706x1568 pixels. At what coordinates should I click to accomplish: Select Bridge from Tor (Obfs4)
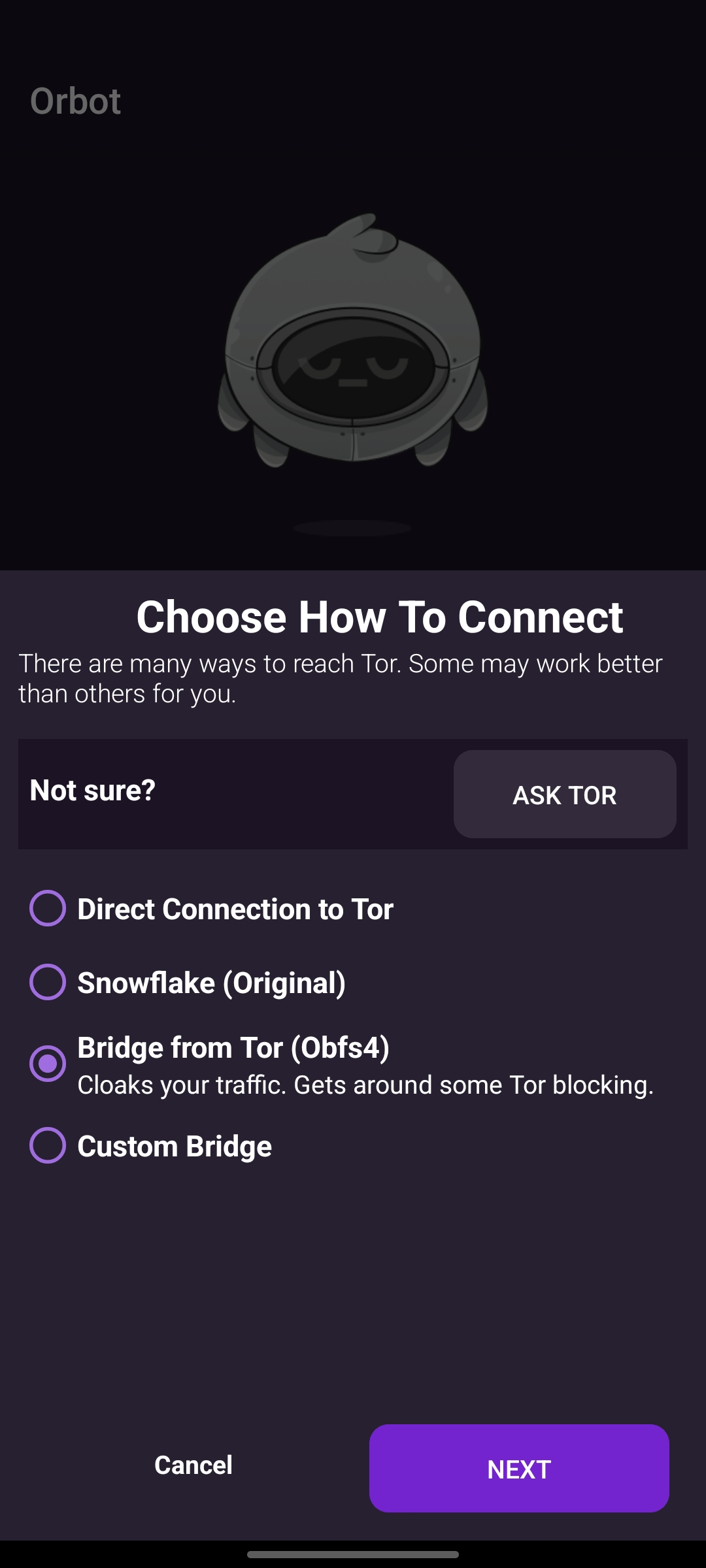[342, 1065]
